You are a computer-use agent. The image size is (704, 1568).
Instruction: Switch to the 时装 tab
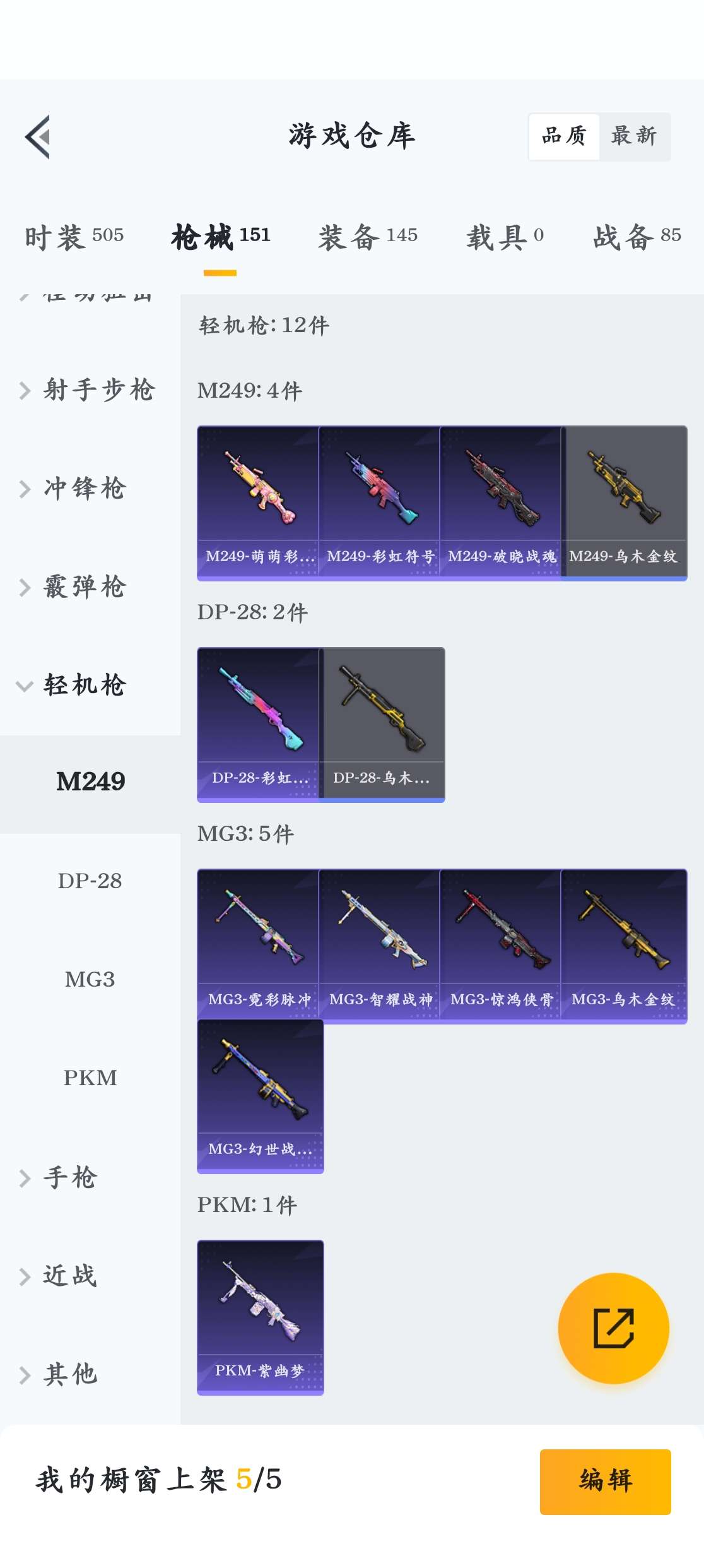coord(74,237)
